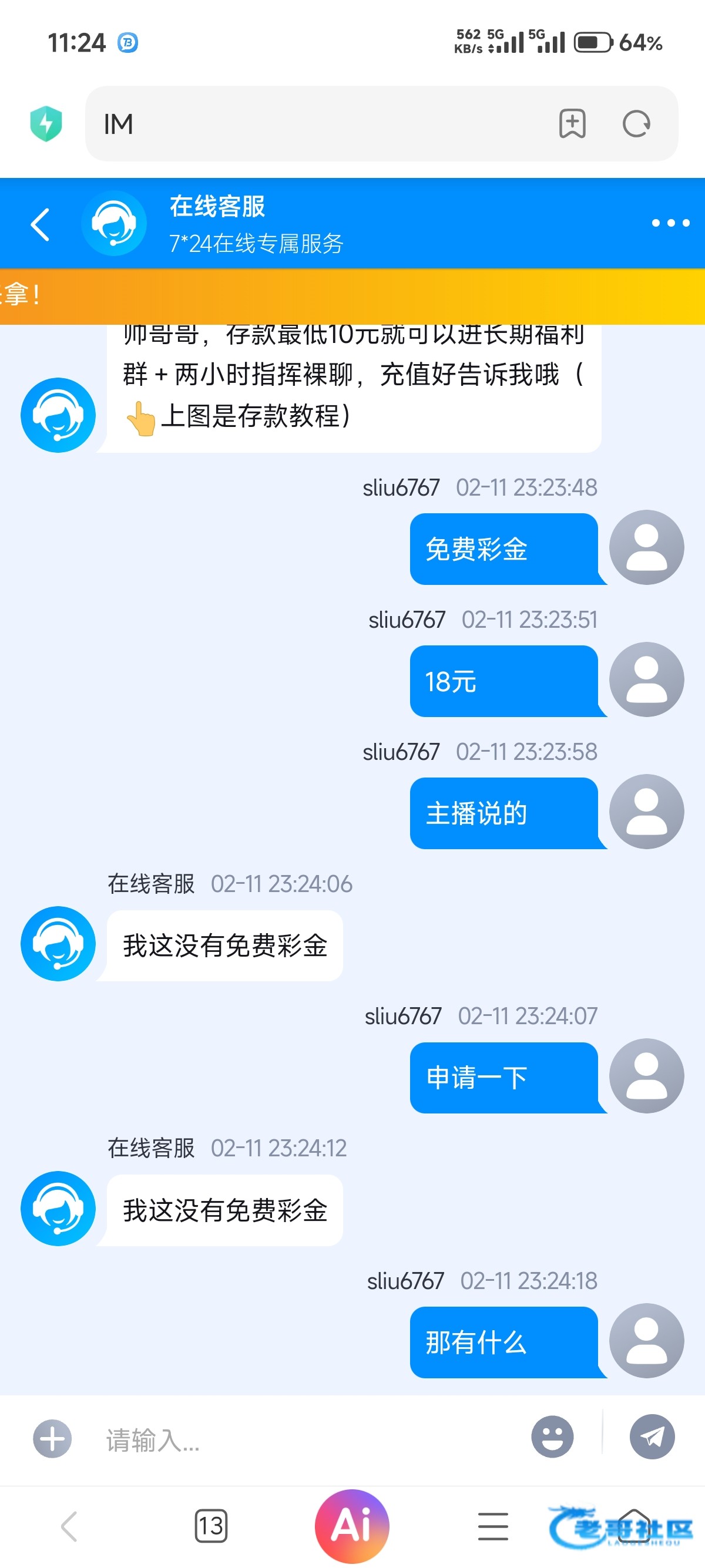Open the three-dot more options menu

[670, 223]
